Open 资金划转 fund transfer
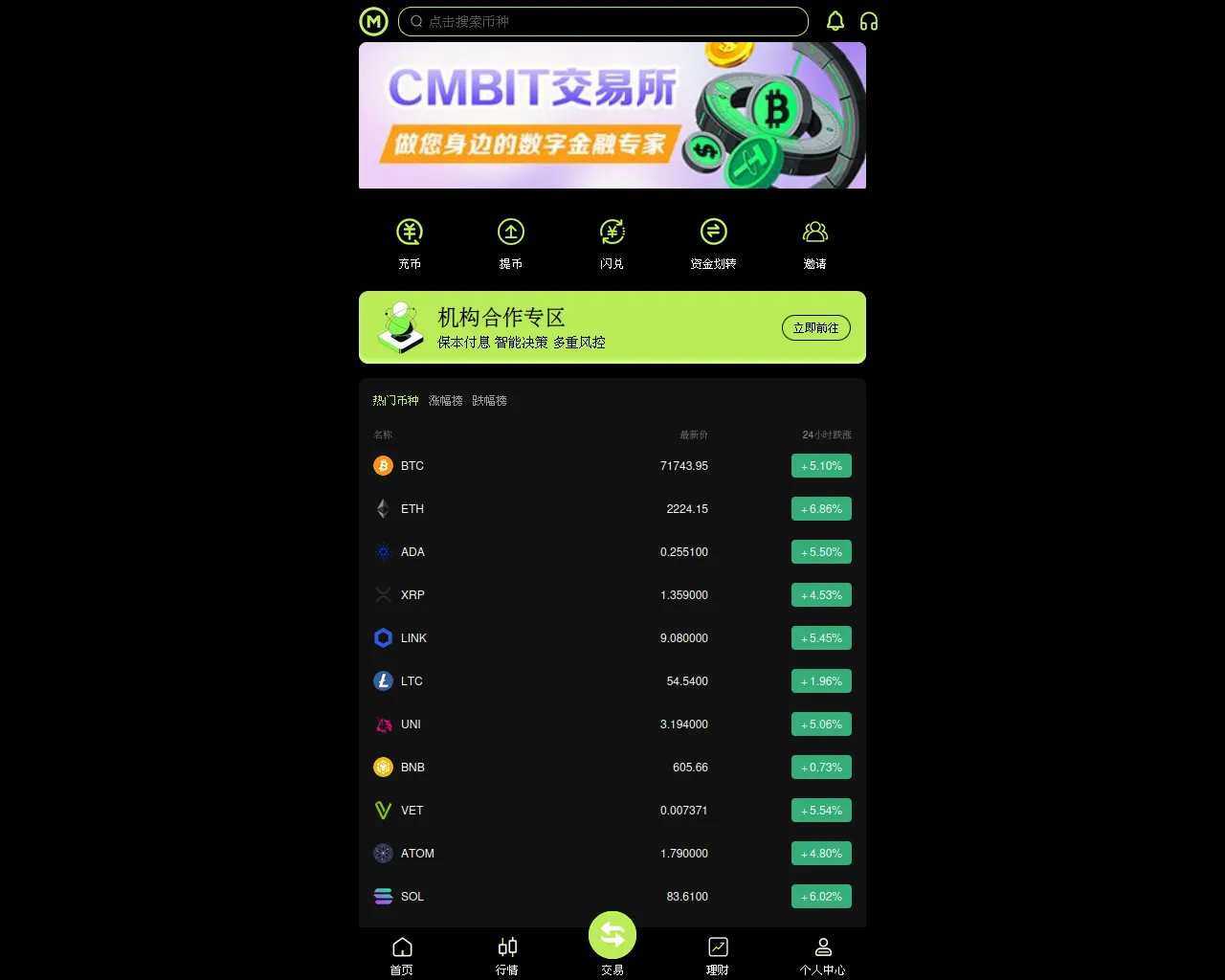Screen dimensions: 1225x980 [x=714, y=243]
